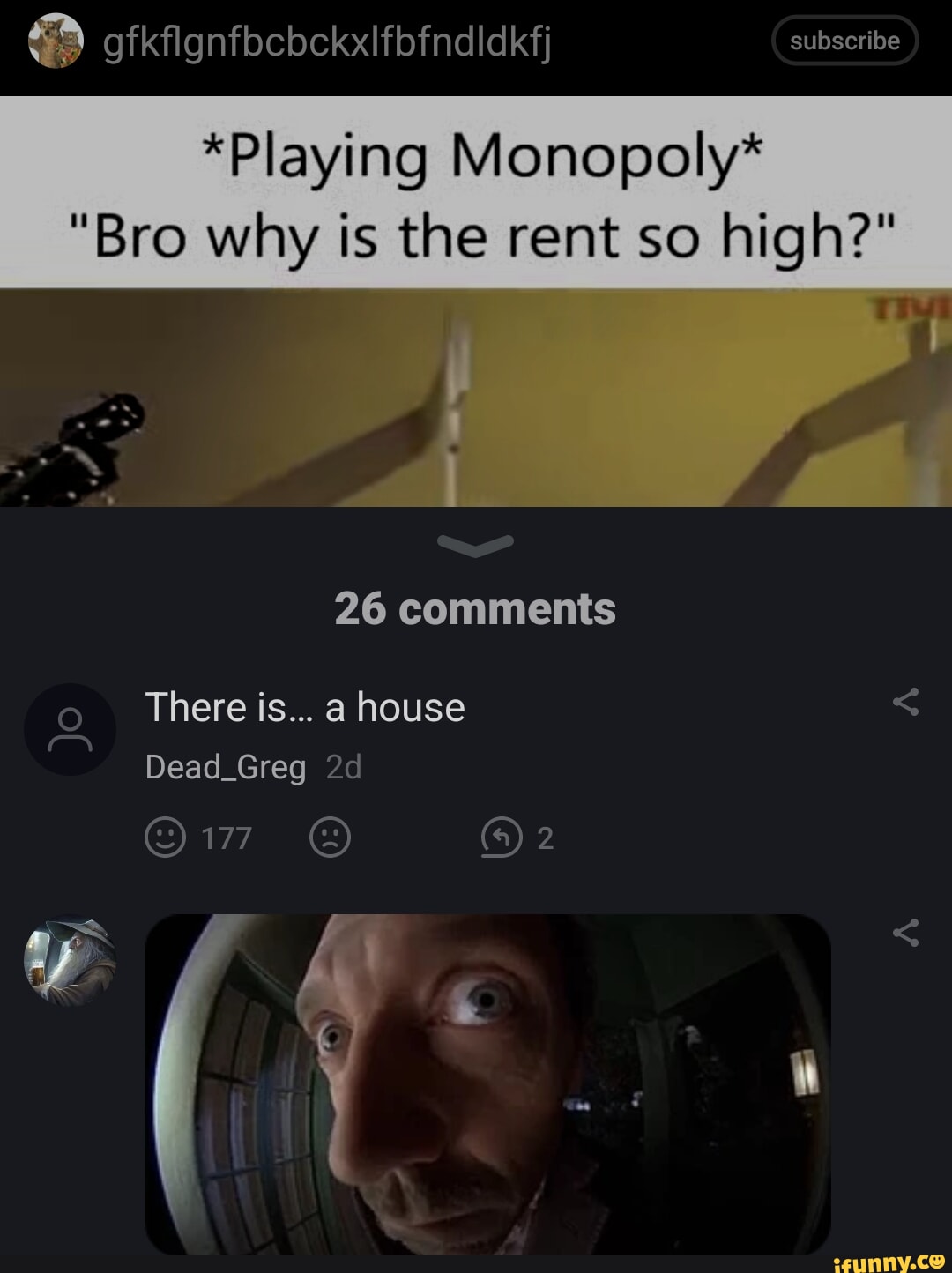Collapse comments using the chevron arrow
This screenshot has height=1273, width=952.
476,544
